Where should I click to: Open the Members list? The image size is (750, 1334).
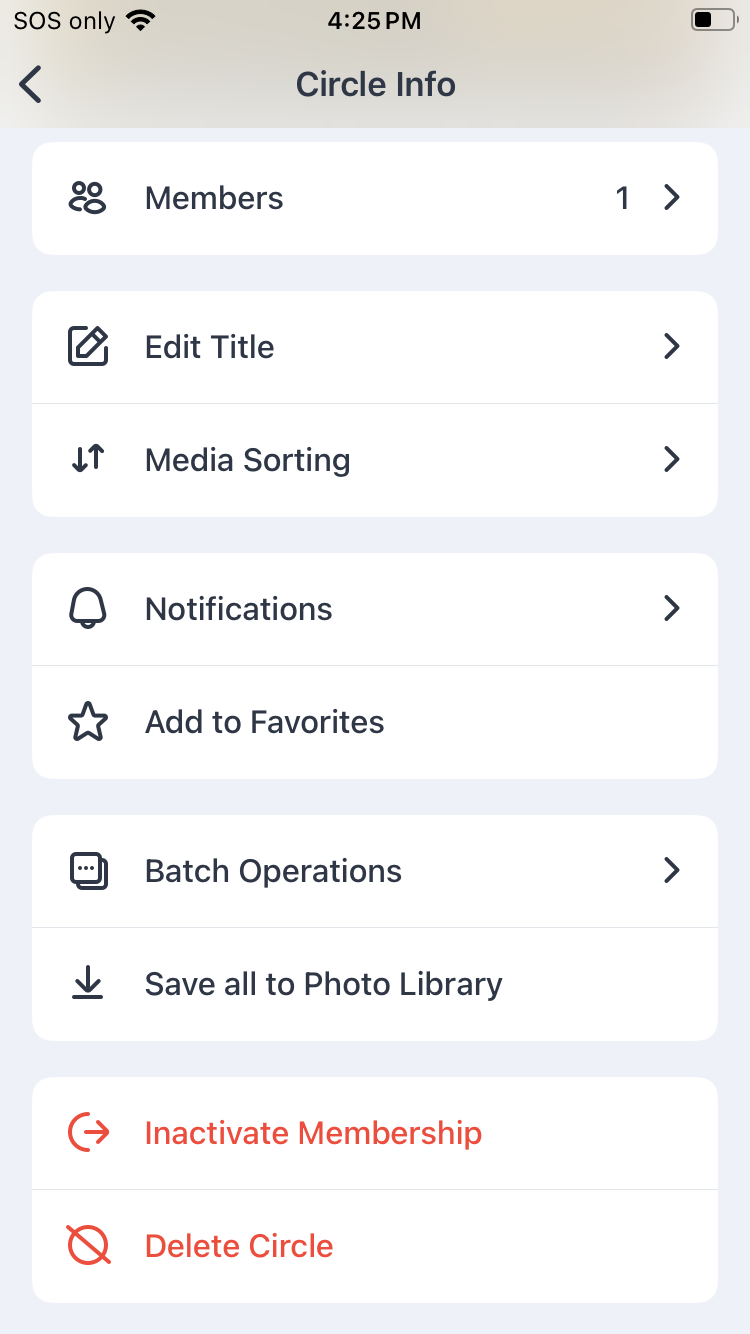(x=375, y=198)
